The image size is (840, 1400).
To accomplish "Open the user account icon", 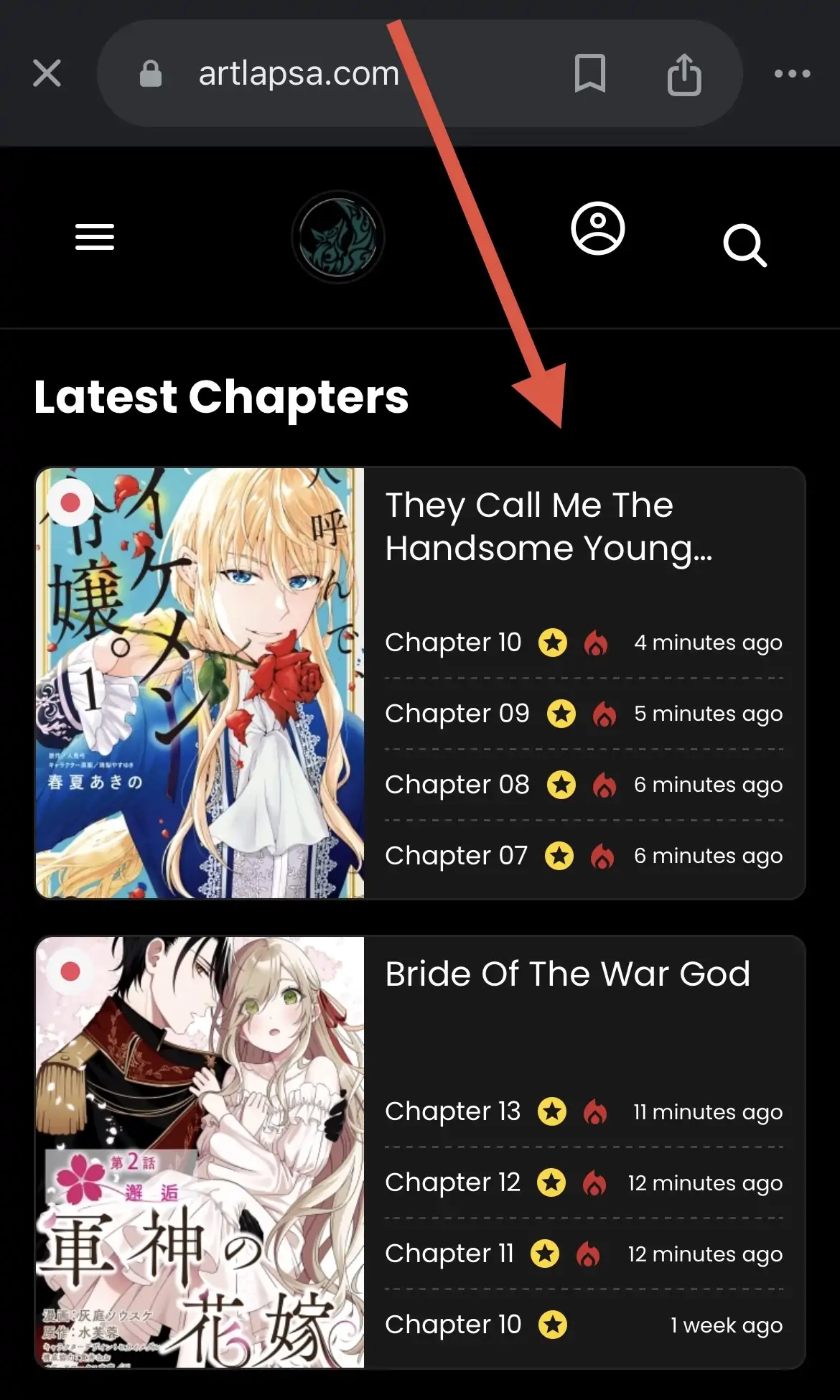I will [x=597, y=229].
